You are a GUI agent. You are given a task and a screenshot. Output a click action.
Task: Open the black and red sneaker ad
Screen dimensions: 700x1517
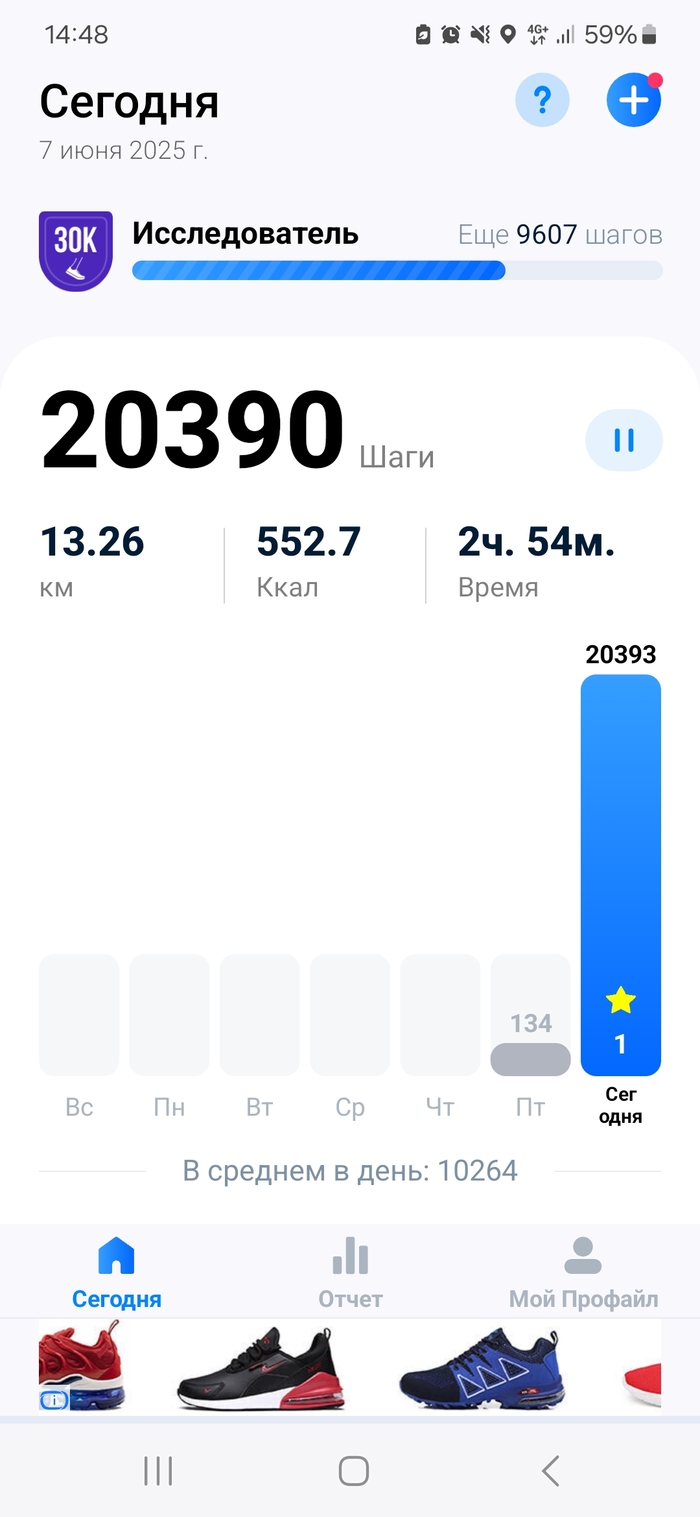point(260,1368)
